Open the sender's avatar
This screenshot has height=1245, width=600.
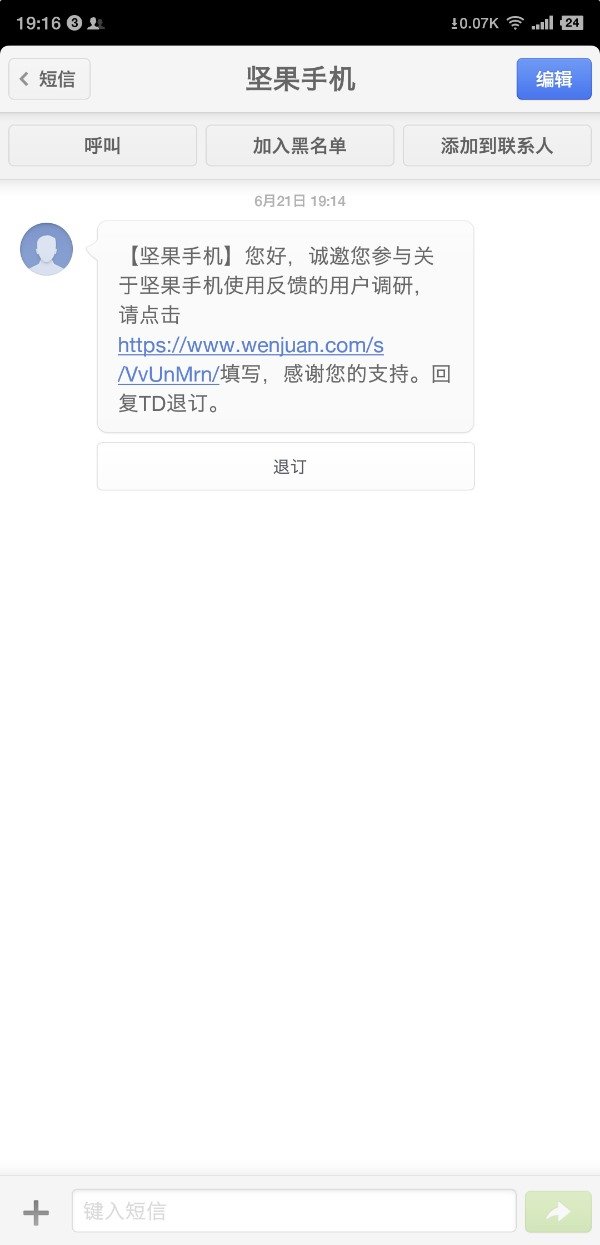coord(46,249)
